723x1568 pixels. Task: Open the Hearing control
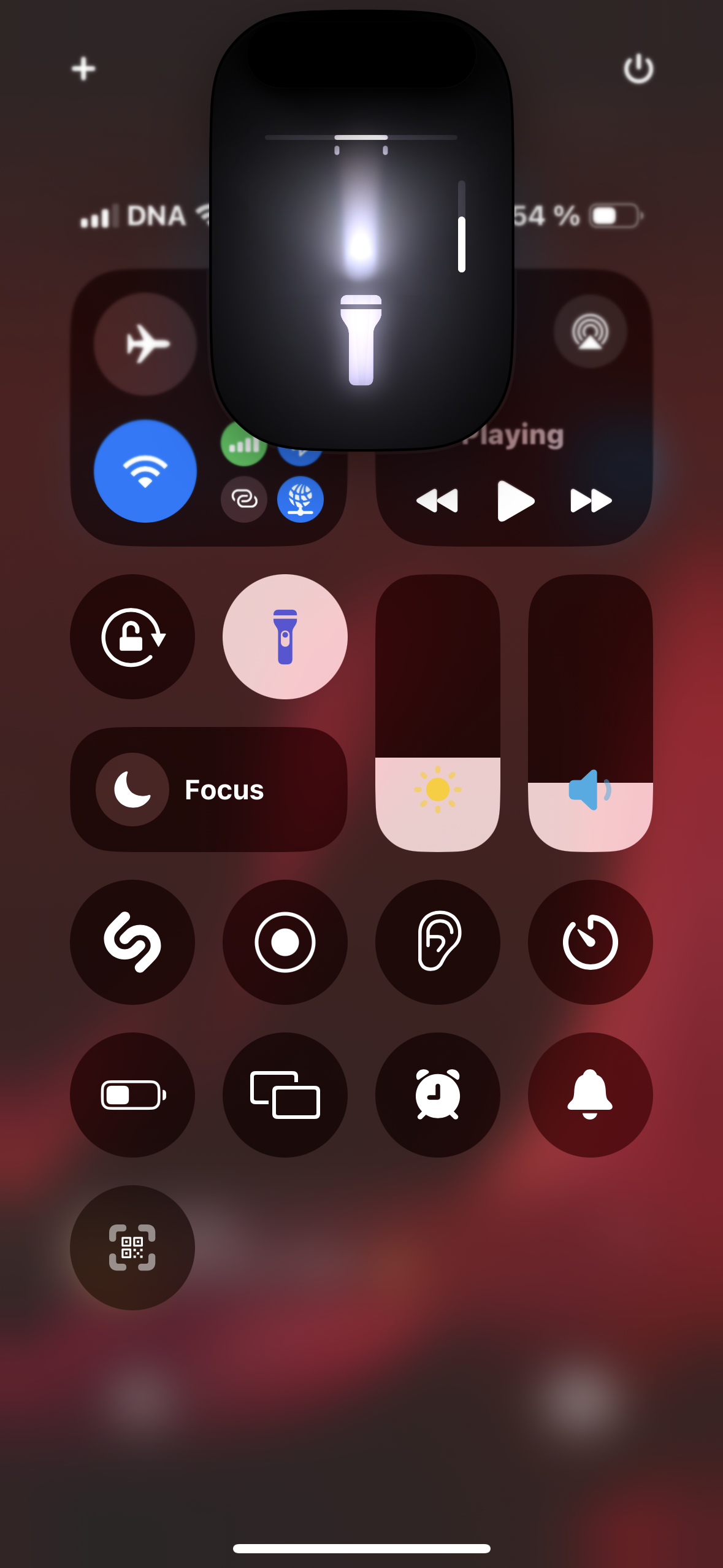[x=438, y=942]
